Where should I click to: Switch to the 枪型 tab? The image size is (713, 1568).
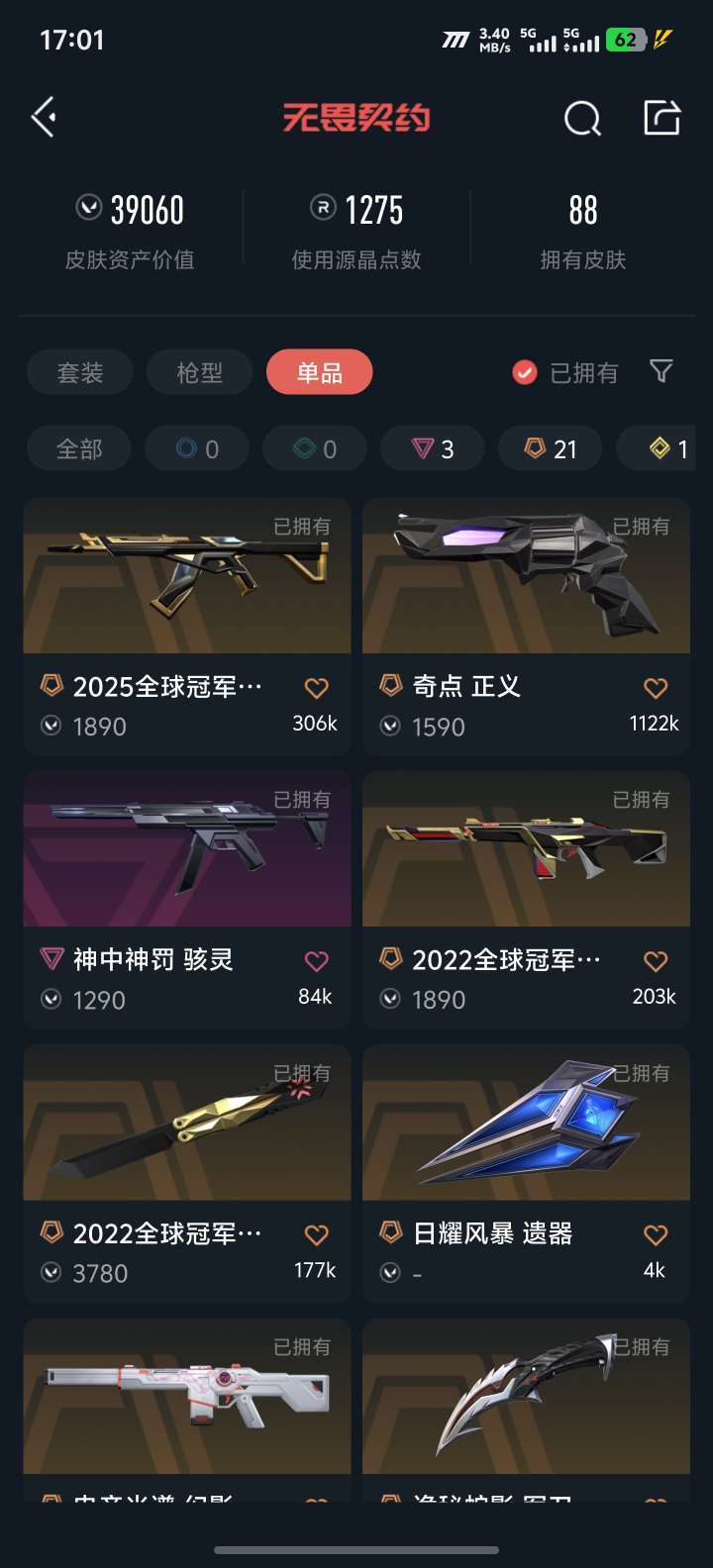tap(199, 371)
